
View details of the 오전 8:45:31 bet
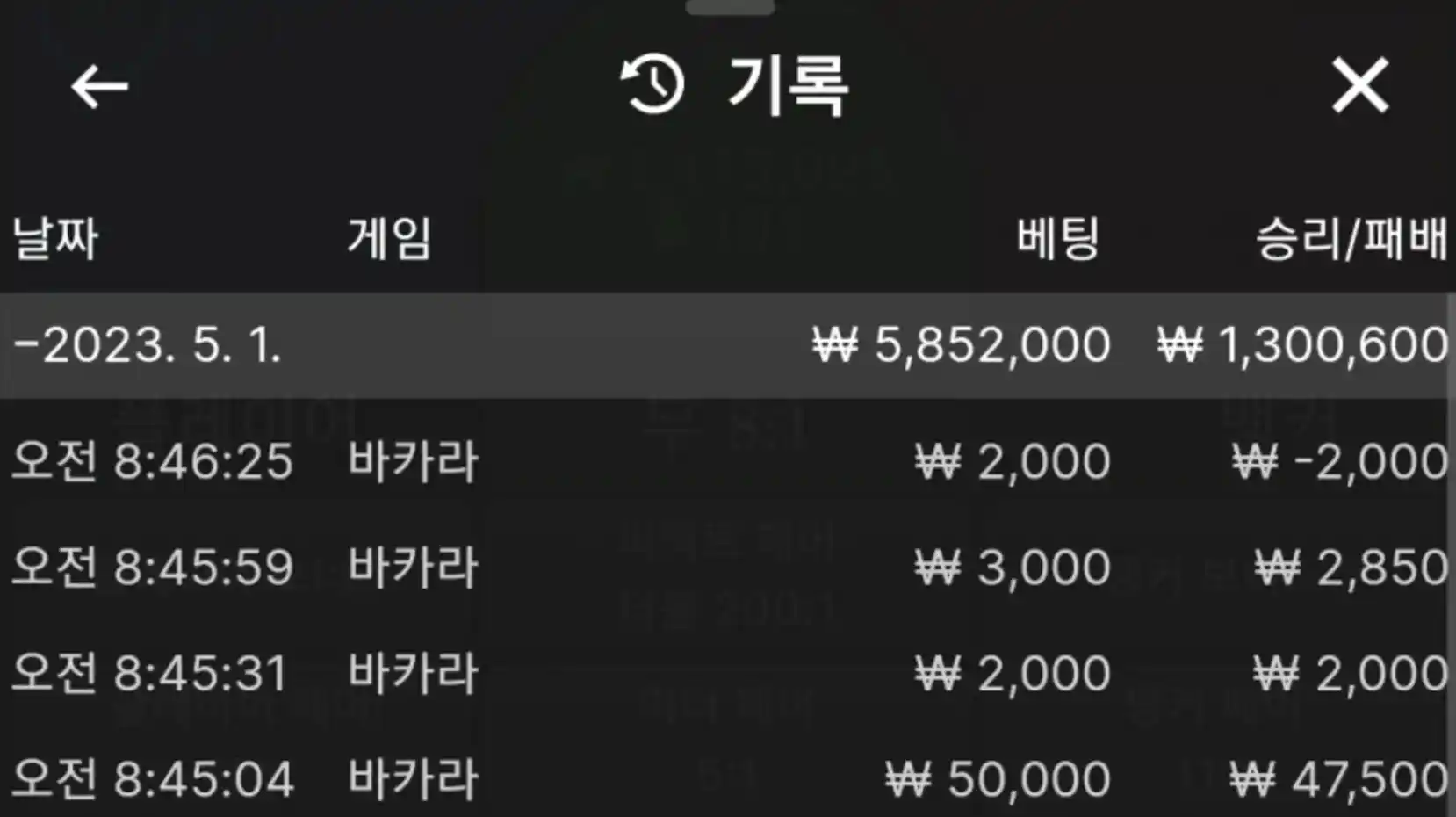[x=727, y=674]
